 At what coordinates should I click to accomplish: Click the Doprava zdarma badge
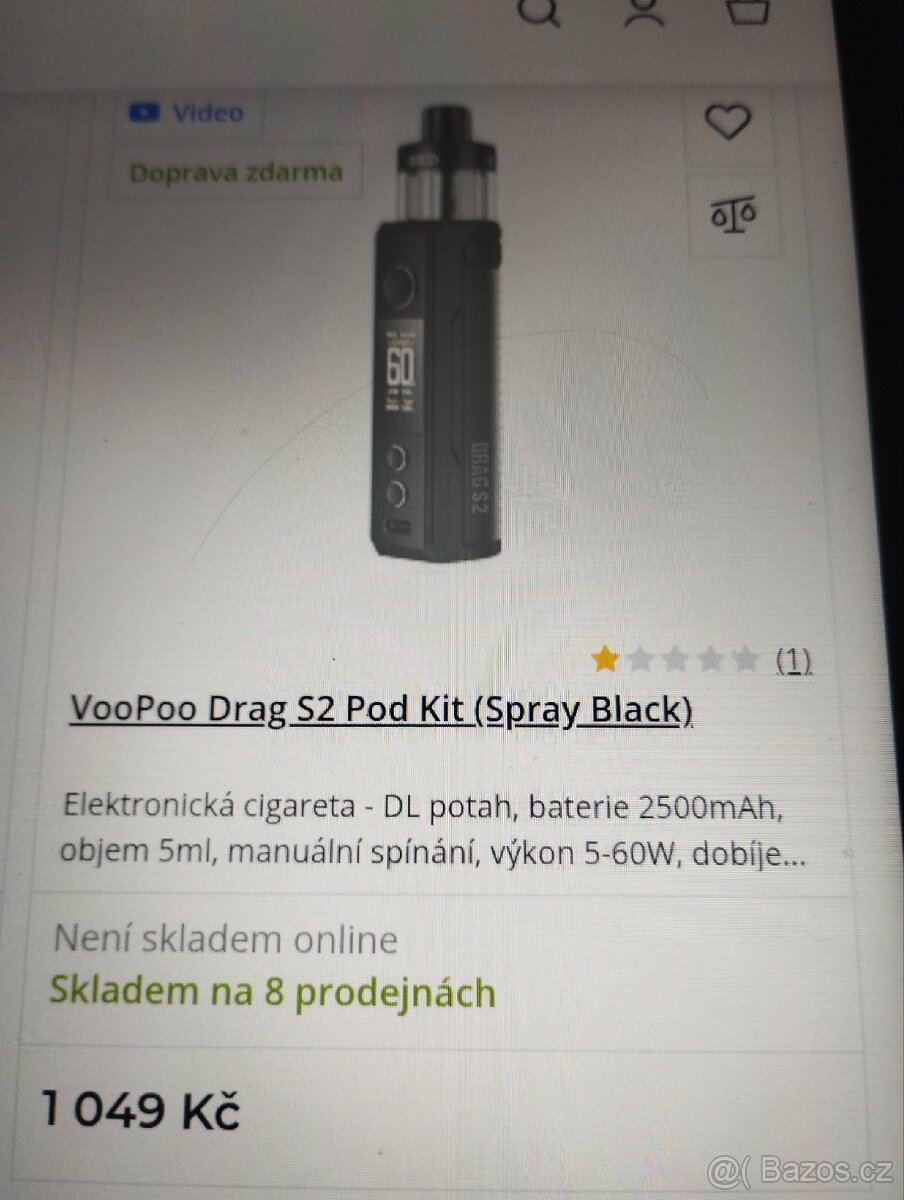point(236,171)
